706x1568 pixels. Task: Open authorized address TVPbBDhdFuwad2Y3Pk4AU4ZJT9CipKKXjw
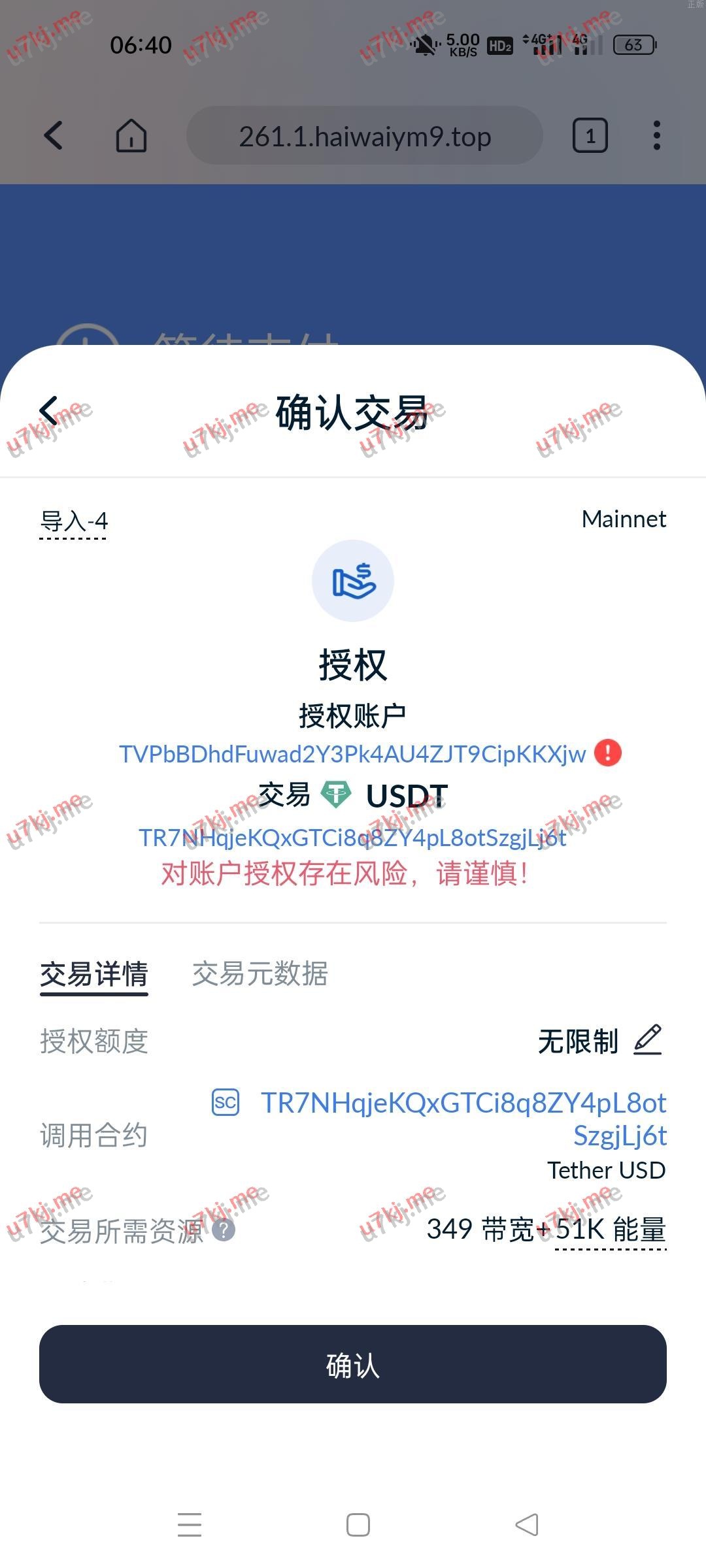[x=352, y=754]
